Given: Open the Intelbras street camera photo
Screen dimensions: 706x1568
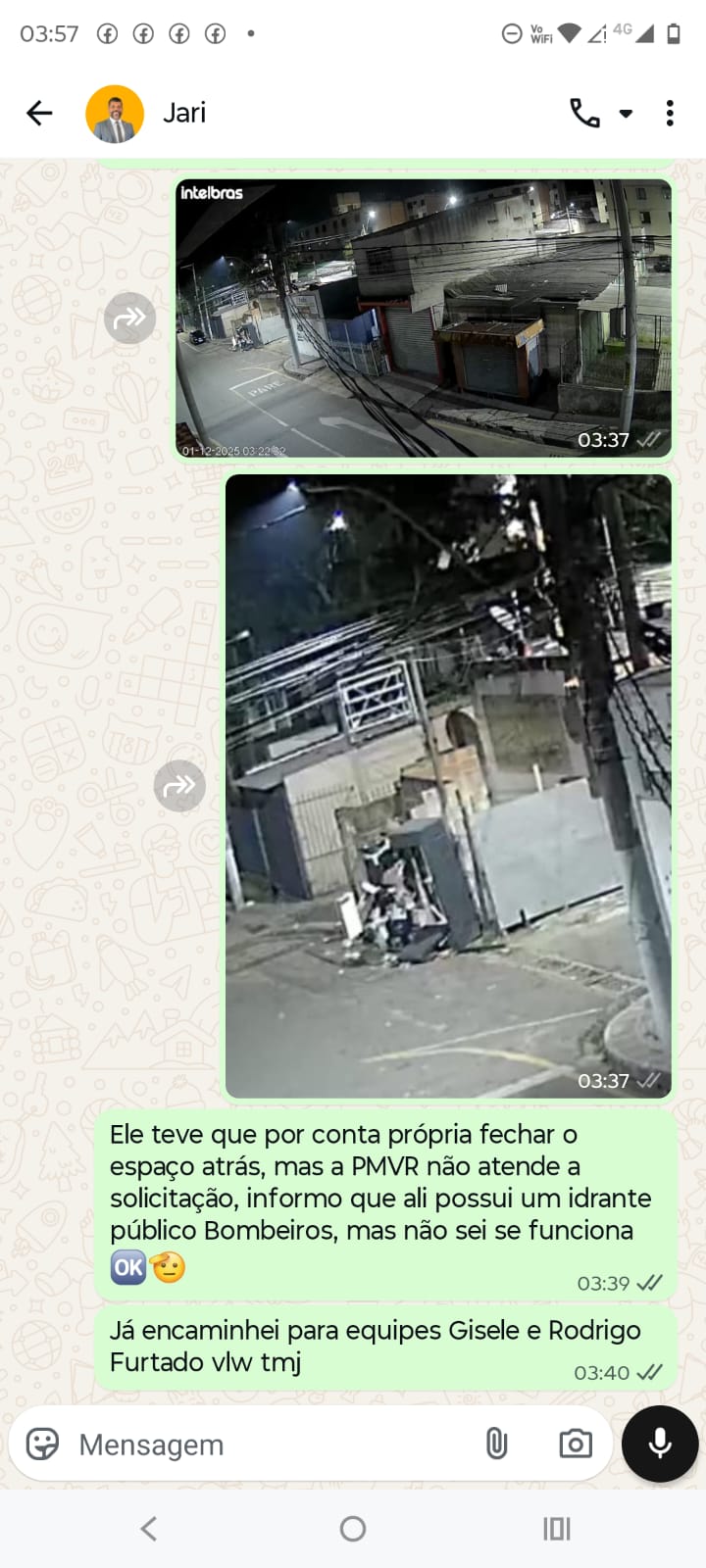Looking at the screenshot, I should [x=424, y=318].
